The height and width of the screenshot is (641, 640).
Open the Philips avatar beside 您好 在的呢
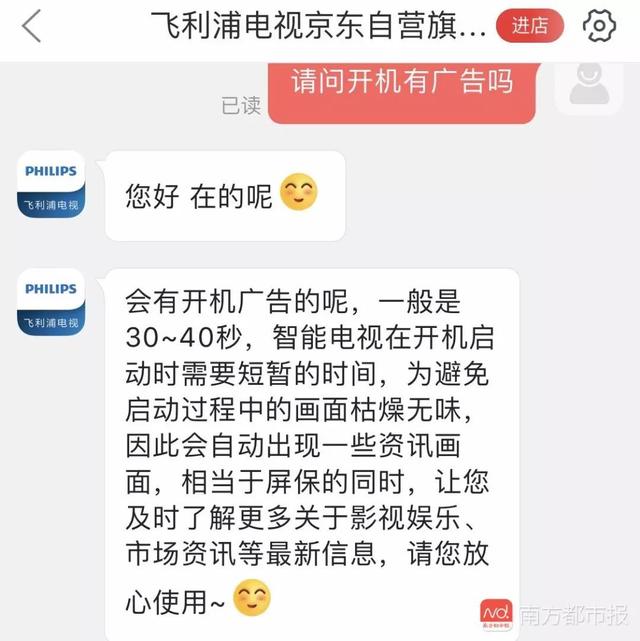tap(51, 186)
